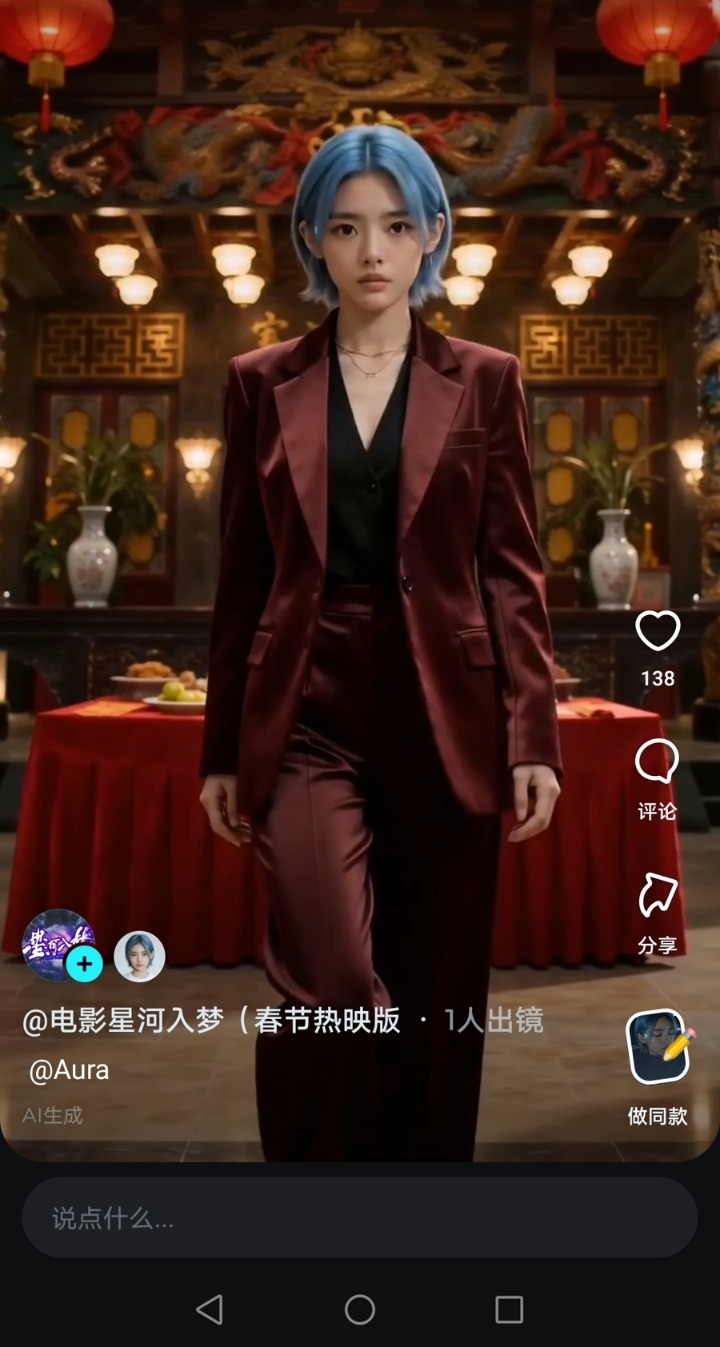Tap 做同款 to make a similar video
Screen dimensions: 720x1347
click(658, 1048)
